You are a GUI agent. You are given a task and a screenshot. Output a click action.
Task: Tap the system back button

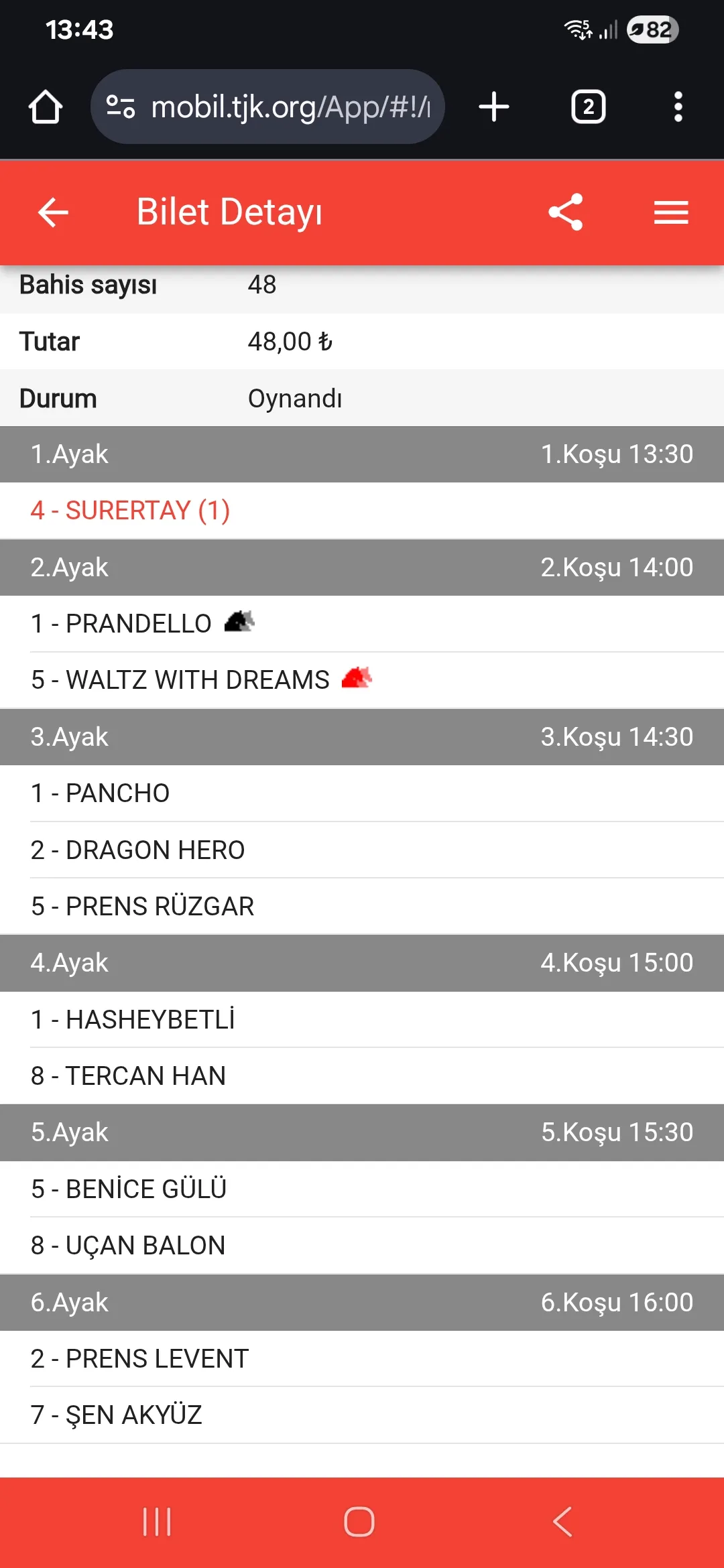coord(563,1521)
